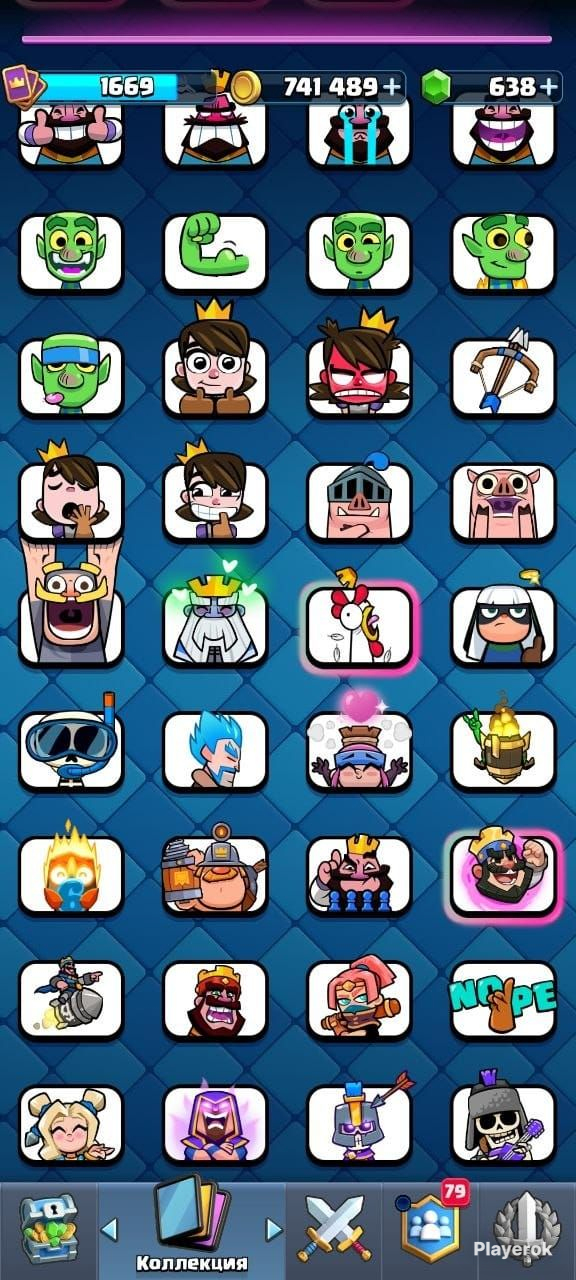Select the fire spirit emote
The image size is (576, 1280).
[x=71, y=872]
